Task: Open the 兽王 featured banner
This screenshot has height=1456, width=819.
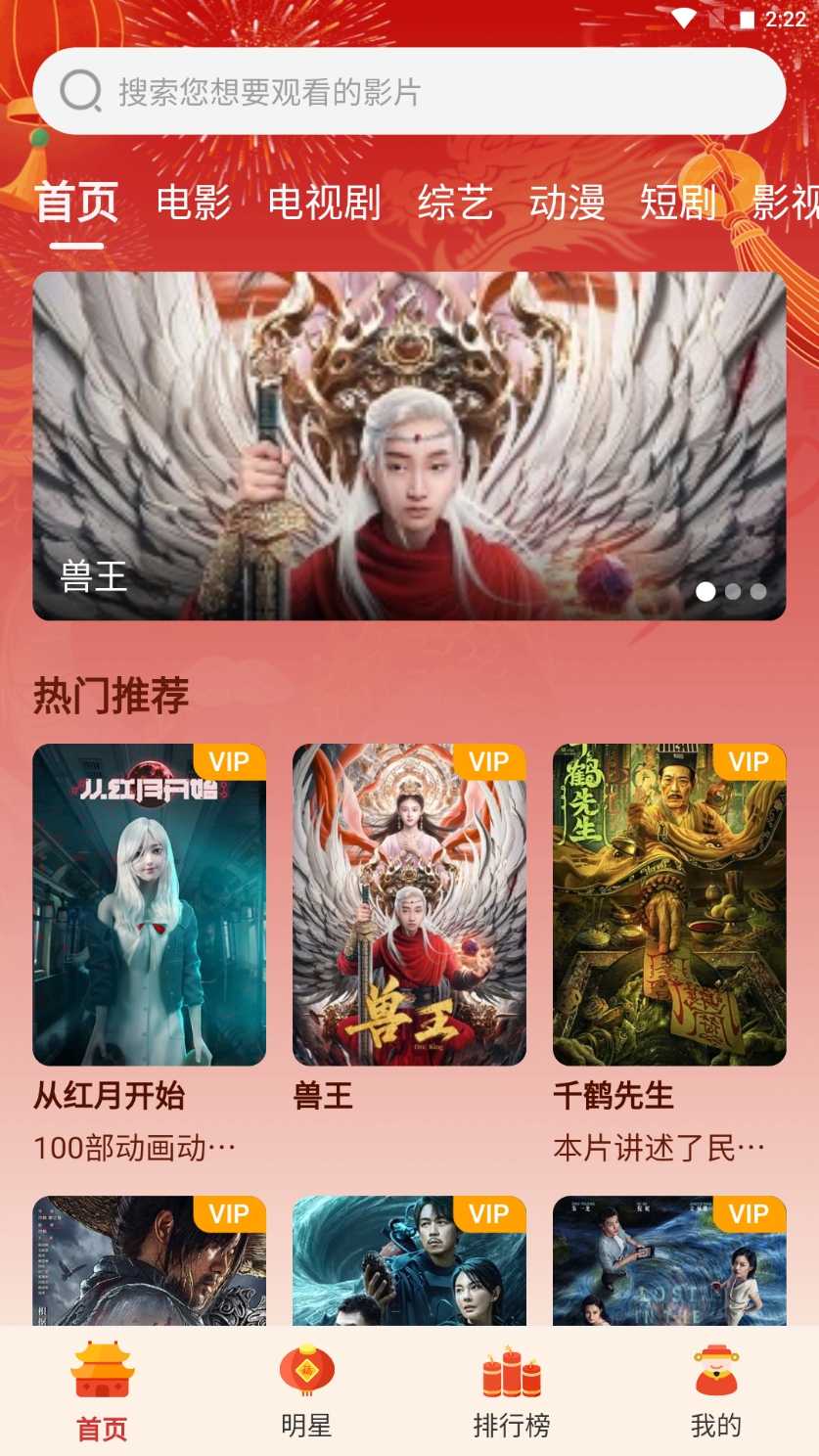Action: (409, 446)
